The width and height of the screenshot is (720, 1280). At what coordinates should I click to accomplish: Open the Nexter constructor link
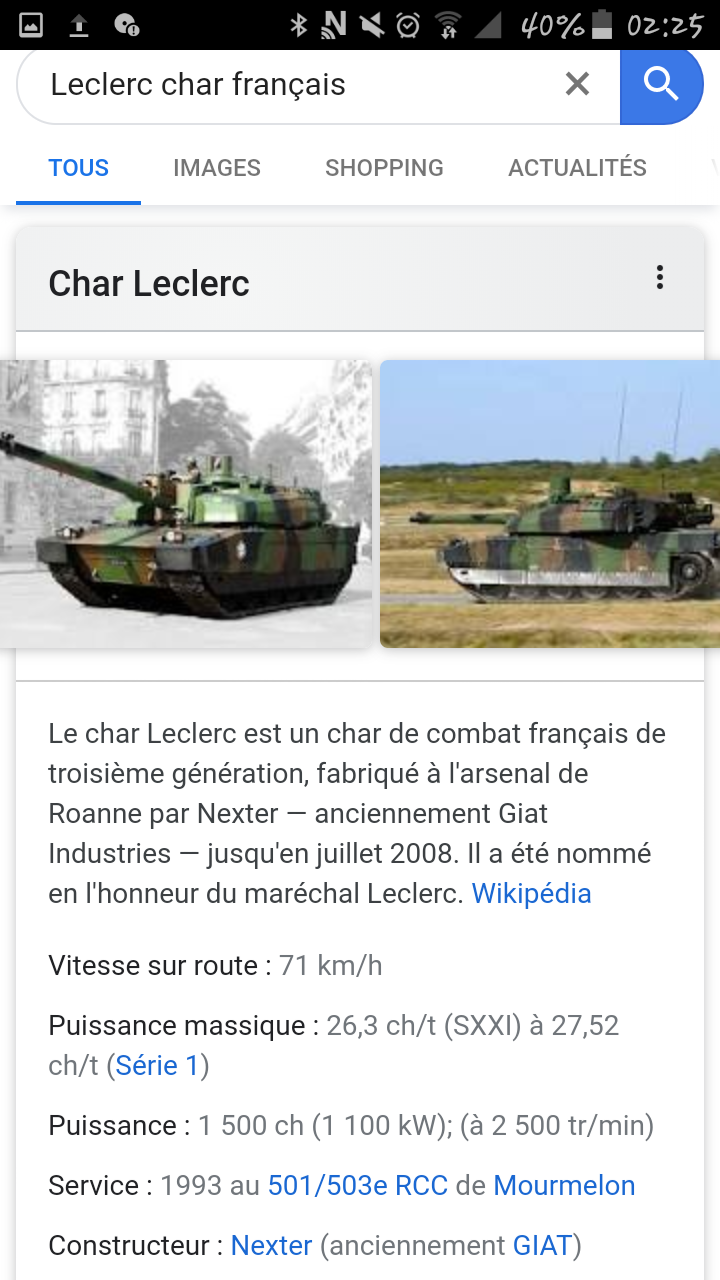tap(271, 1245)
